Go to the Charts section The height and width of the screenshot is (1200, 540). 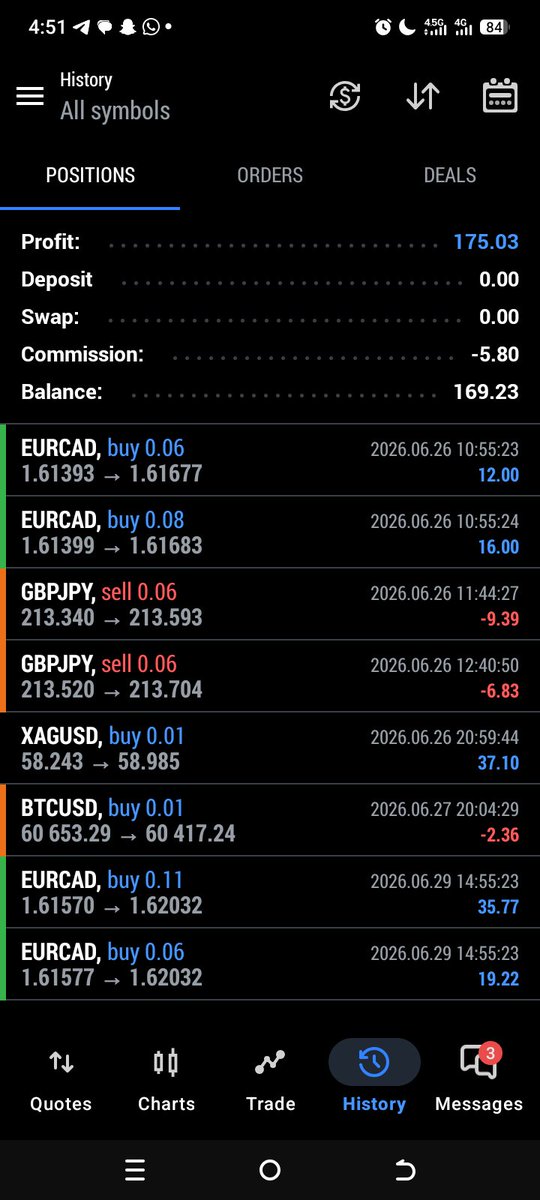pyautogui.click(x=166, y=1079)
